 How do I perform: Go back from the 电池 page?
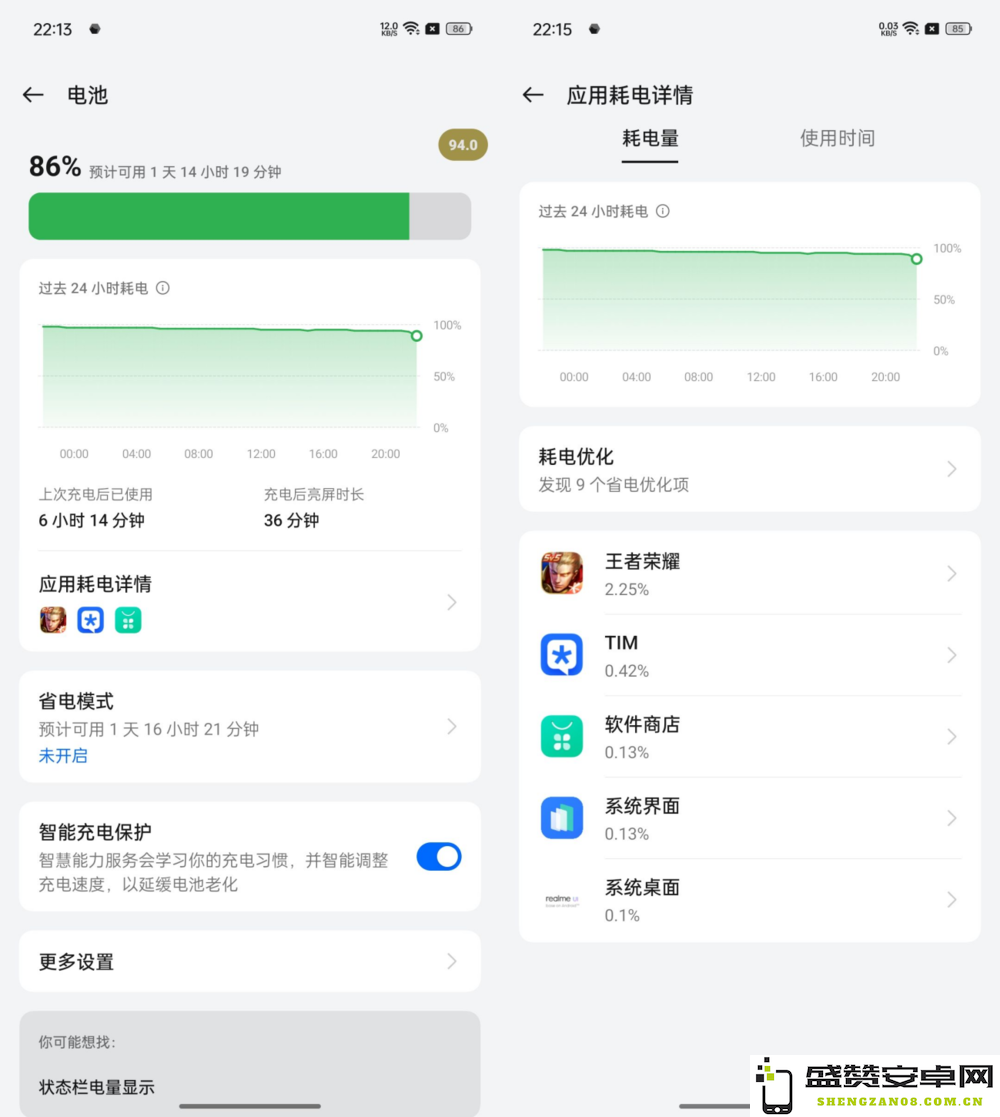(33, 95)
